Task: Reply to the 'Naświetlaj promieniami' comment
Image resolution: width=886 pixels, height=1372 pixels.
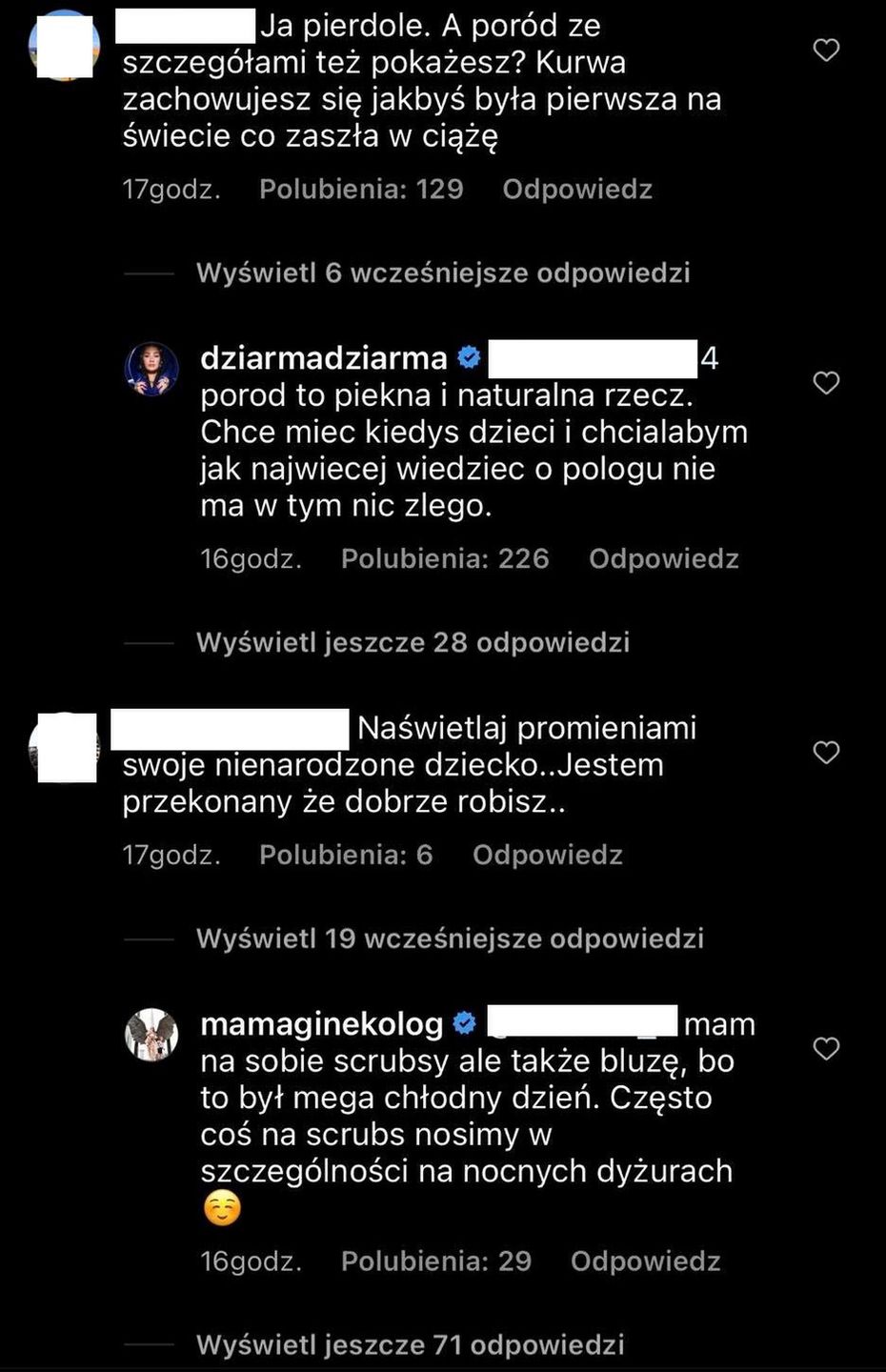Action: (x=547, y=855)
